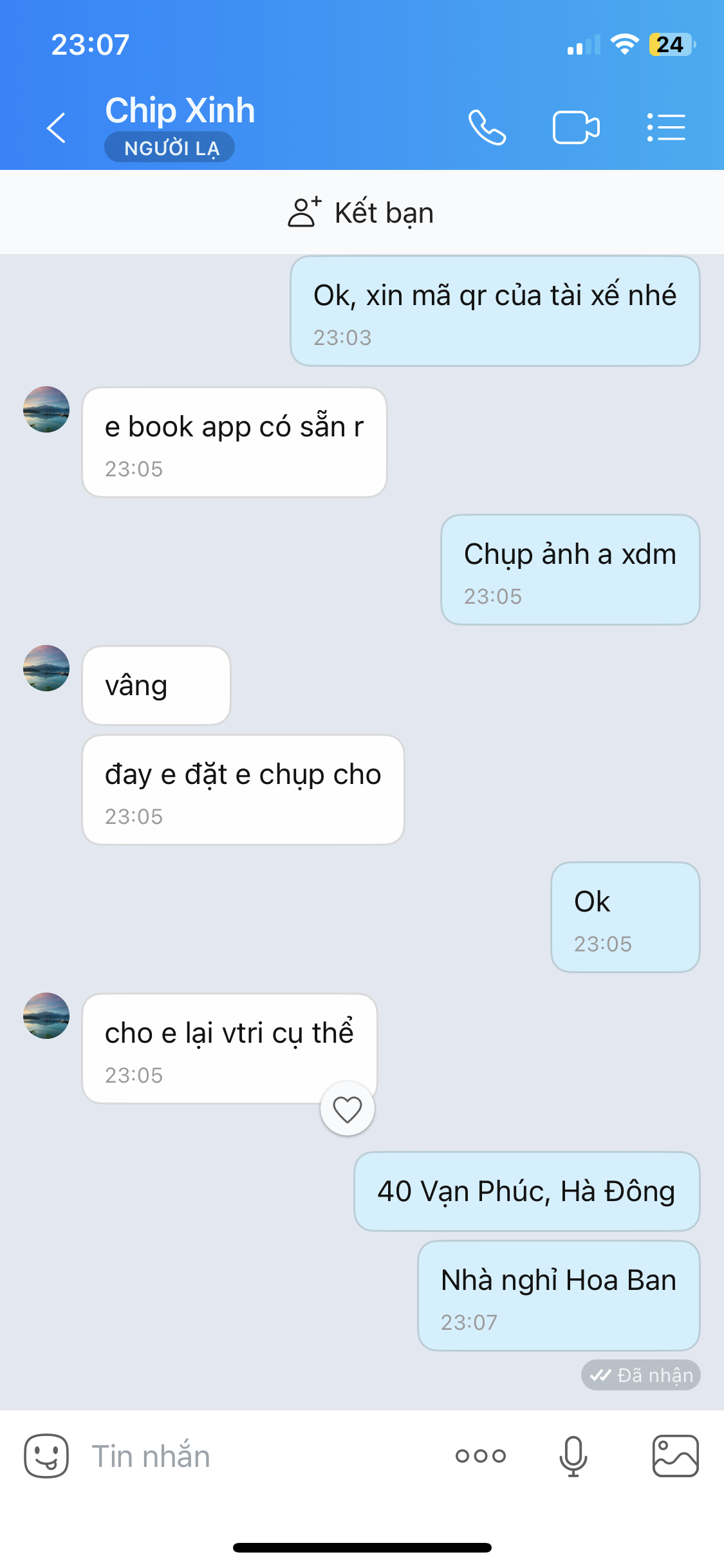React with heart on "cho e lại vtri cụ thể"

coord(348,1109)
